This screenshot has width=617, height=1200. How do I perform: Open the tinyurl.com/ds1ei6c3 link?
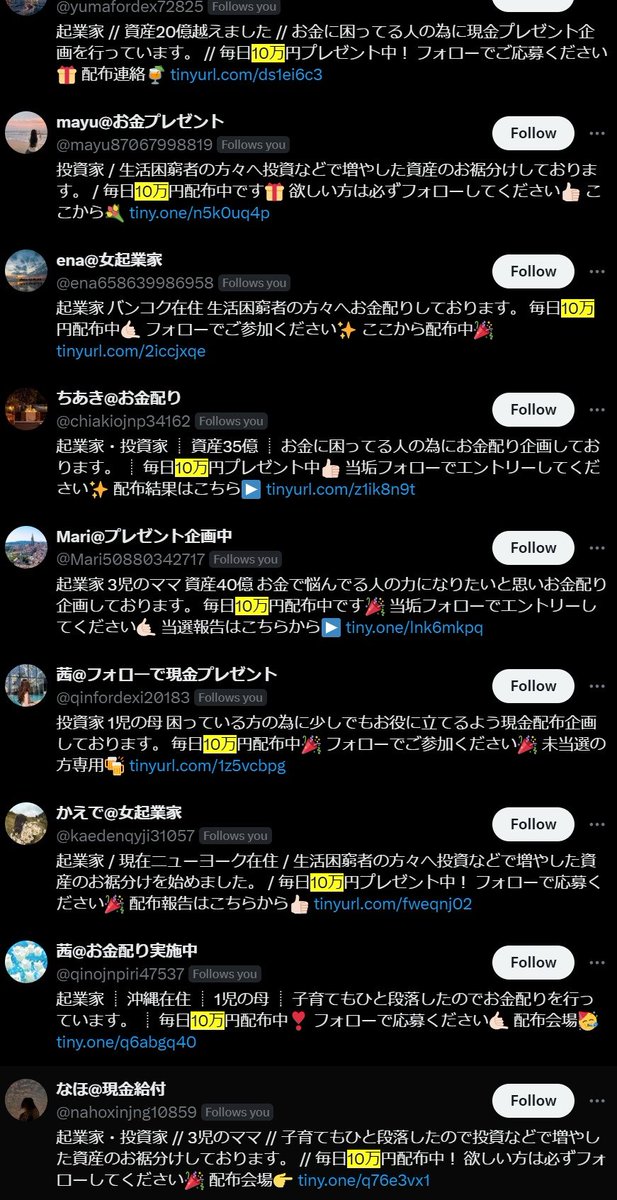pos(246,75)
